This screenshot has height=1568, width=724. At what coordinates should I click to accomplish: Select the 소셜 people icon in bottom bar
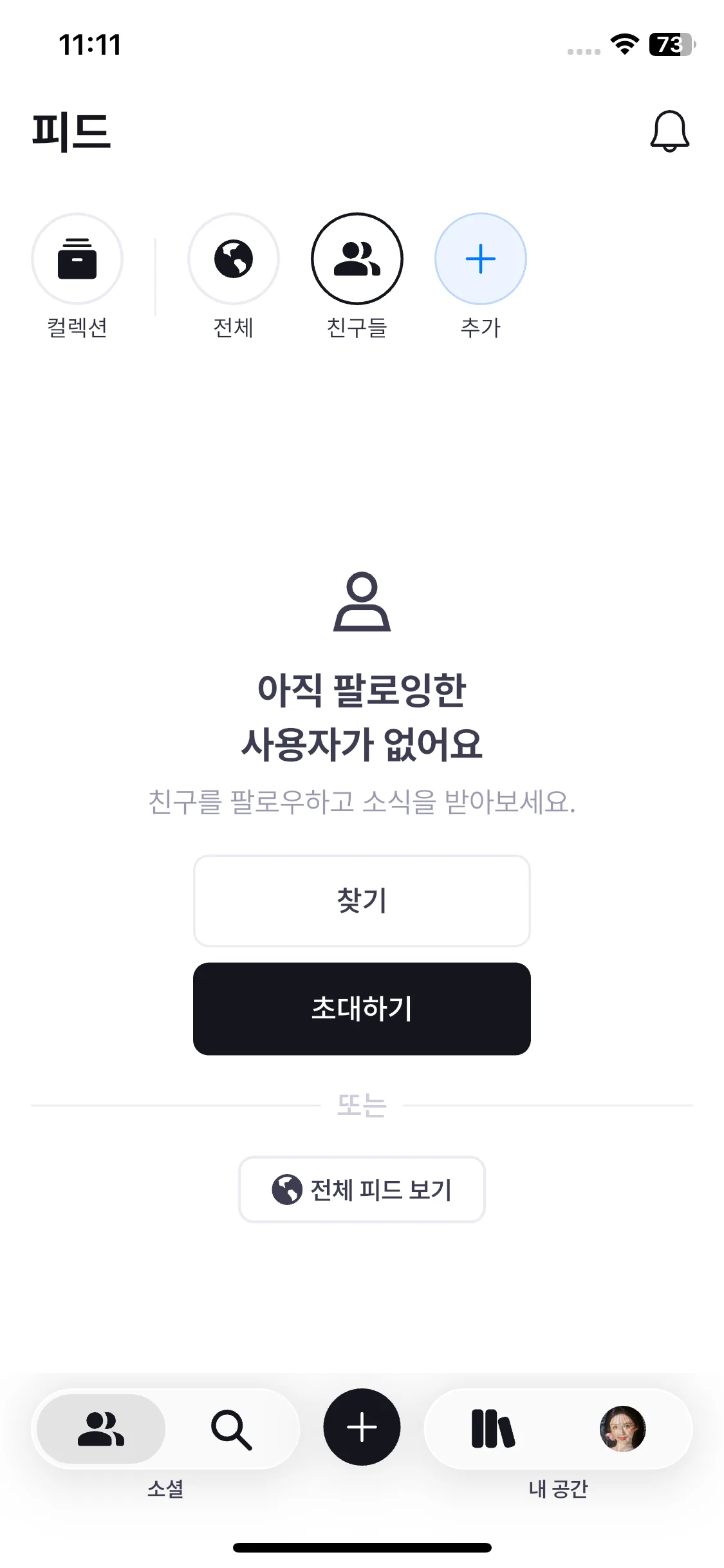pyautogui.click(x=103, y=1428)
